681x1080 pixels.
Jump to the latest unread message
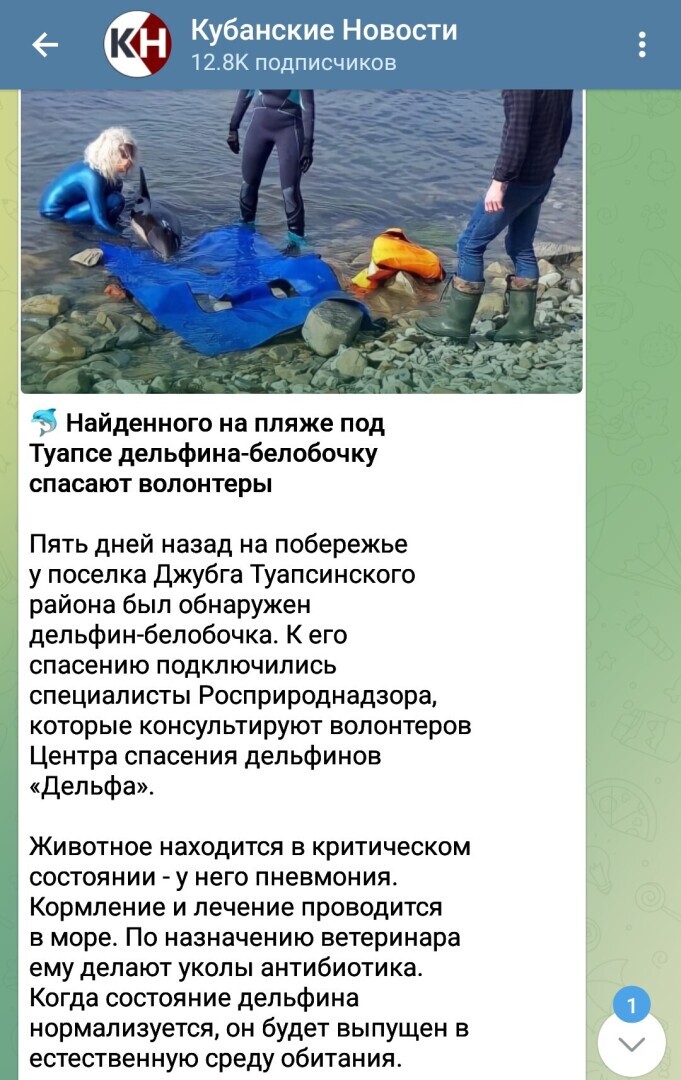click(631, 1043)
